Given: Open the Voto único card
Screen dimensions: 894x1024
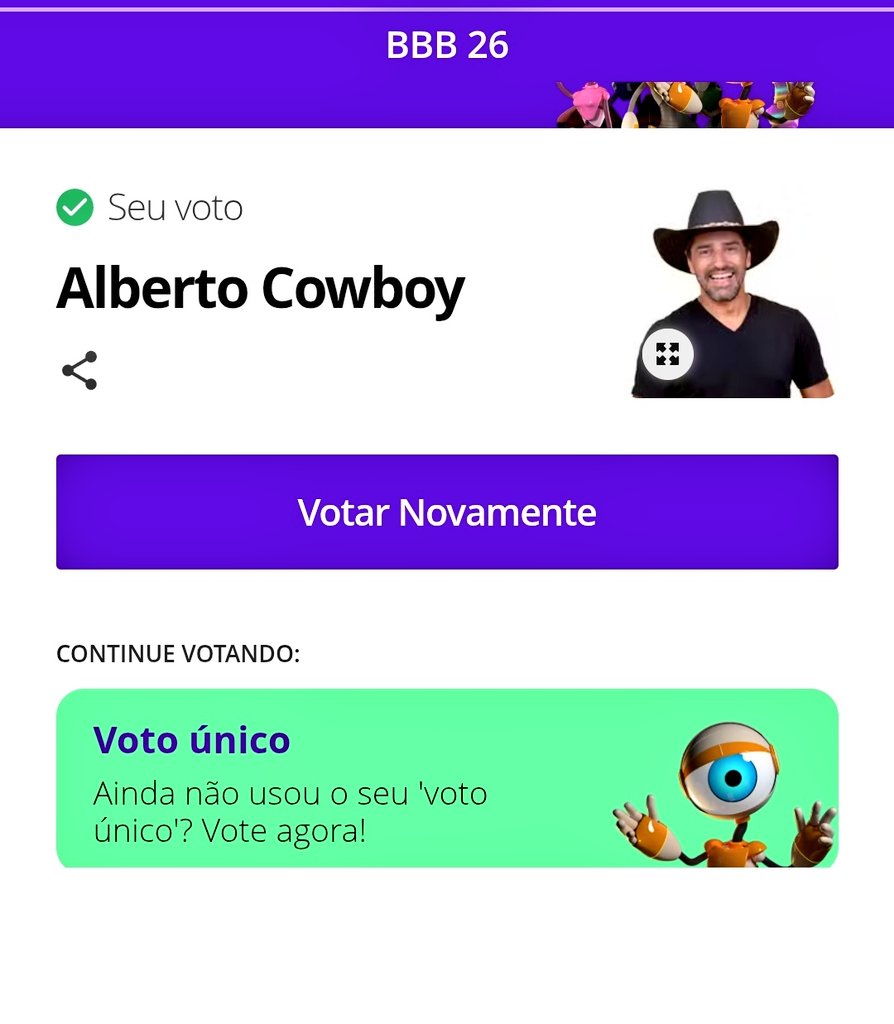Looking at the screenshot, I should point(447,778).
